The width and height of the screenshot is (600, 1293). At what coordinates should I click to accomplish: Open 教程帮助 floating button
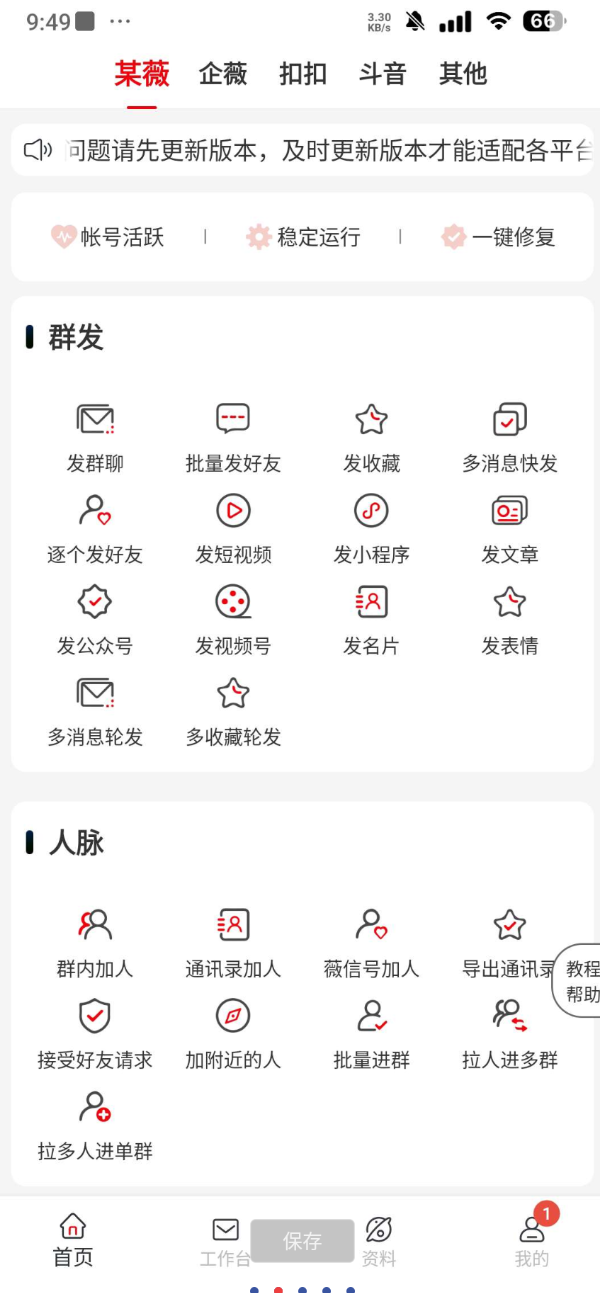point(580,981)
